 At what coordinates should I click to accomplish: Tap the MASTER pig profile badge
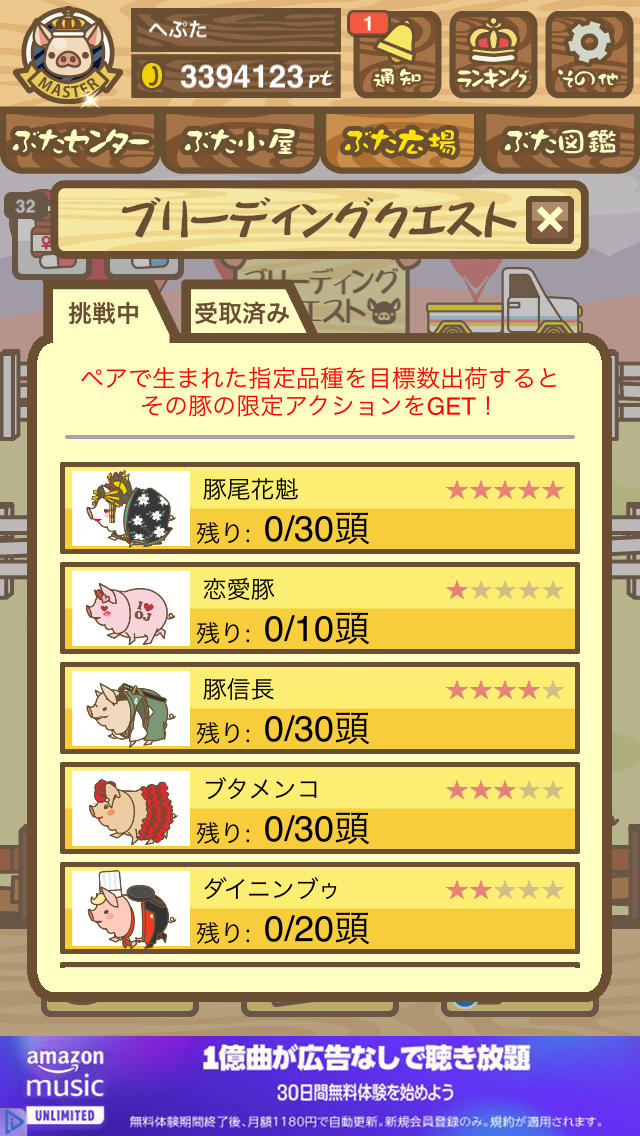pyautogui.click(x=67, y=53)
